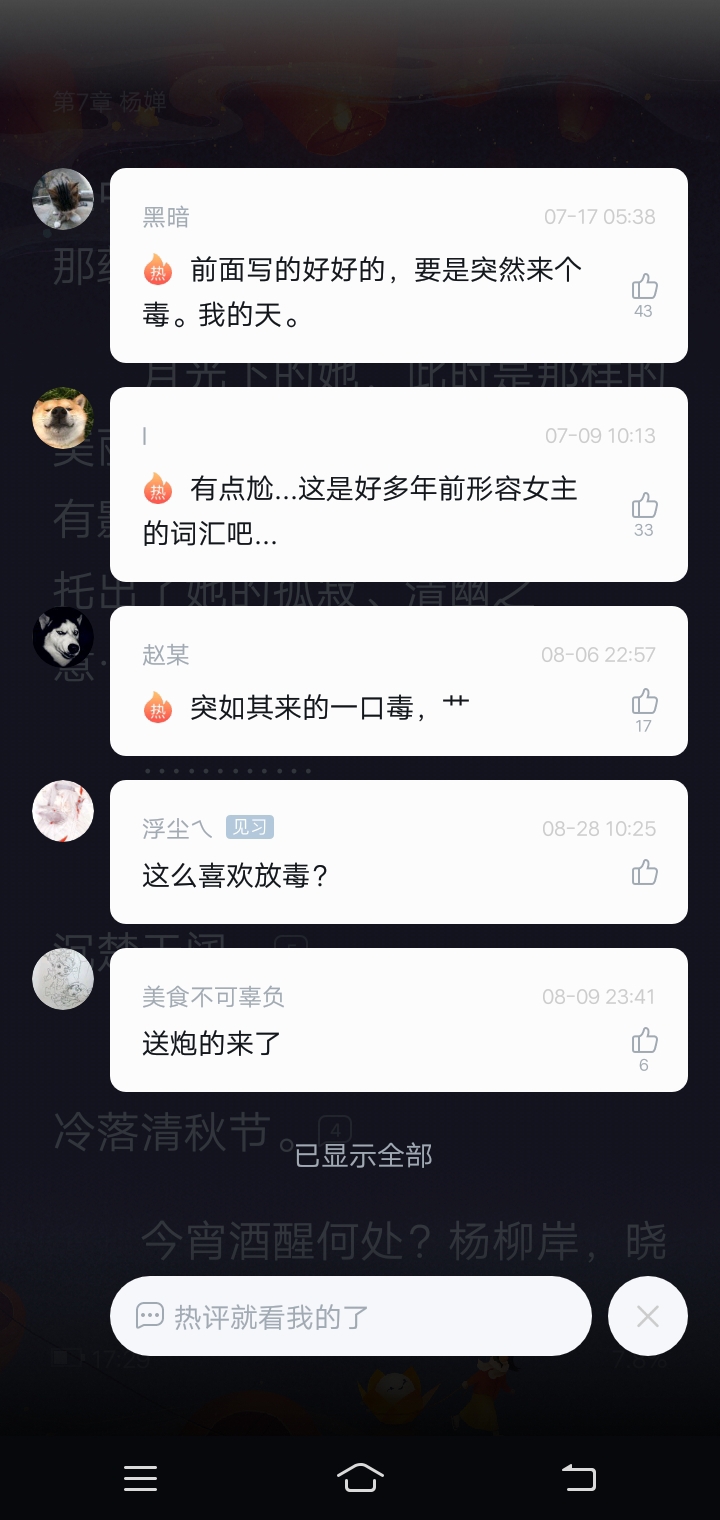Like the comment by 黑暗
Image resolution: width=720 pixels, height=1520 pixels.
[644, 288]
